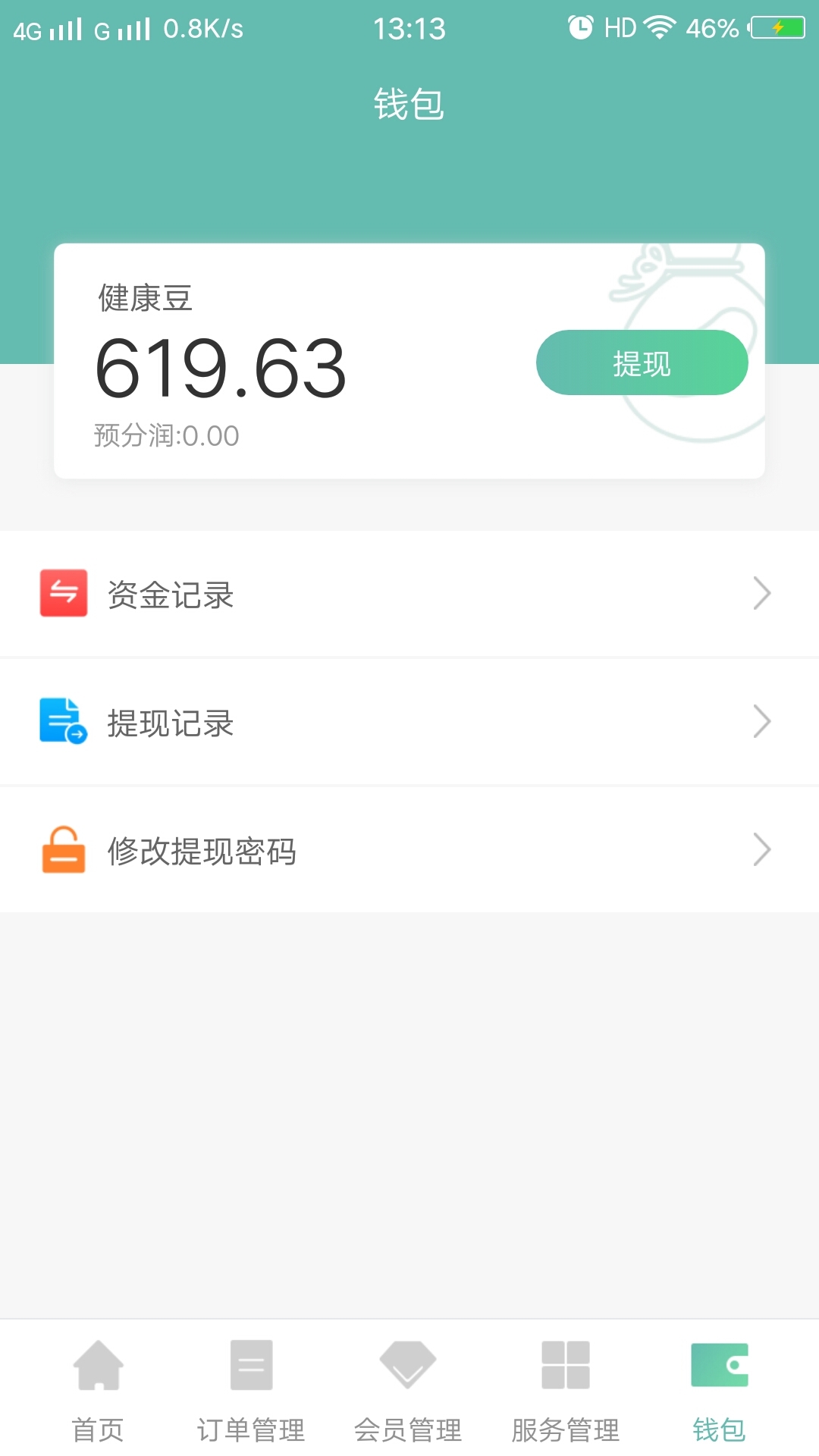
Task: Click the blue 提现记录 document icon
Action: [62, 722]
